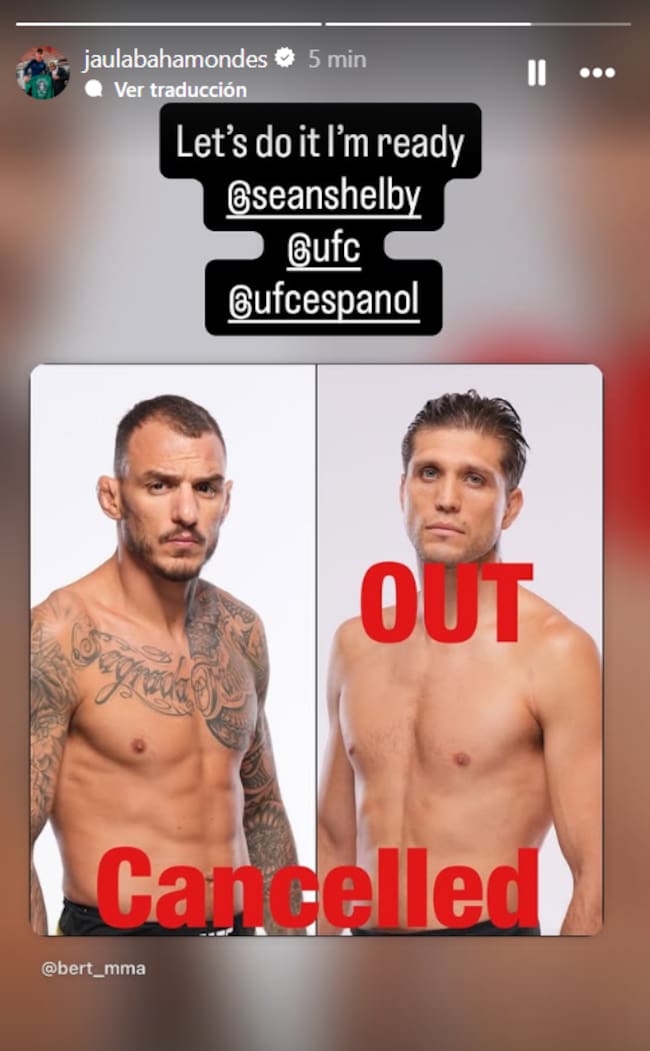Open the three-dot story options menu
This screenshot has width=650, height=1051.
[597, 73]
